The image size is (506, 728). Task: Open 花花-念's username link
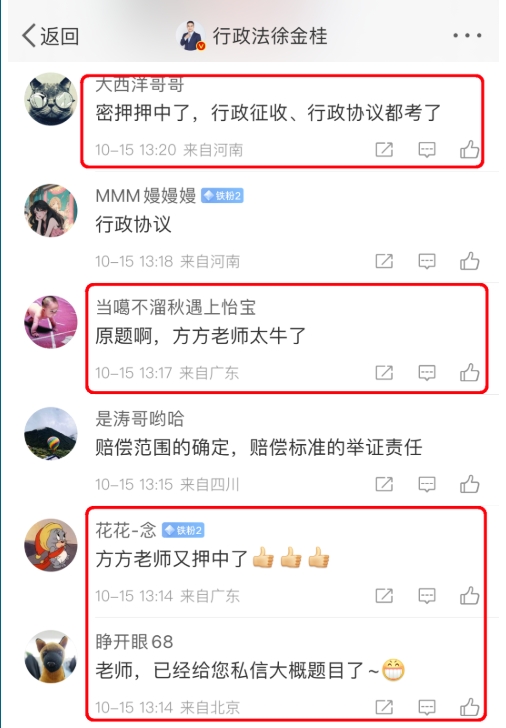pyautogui.click(x=126, y=530)
